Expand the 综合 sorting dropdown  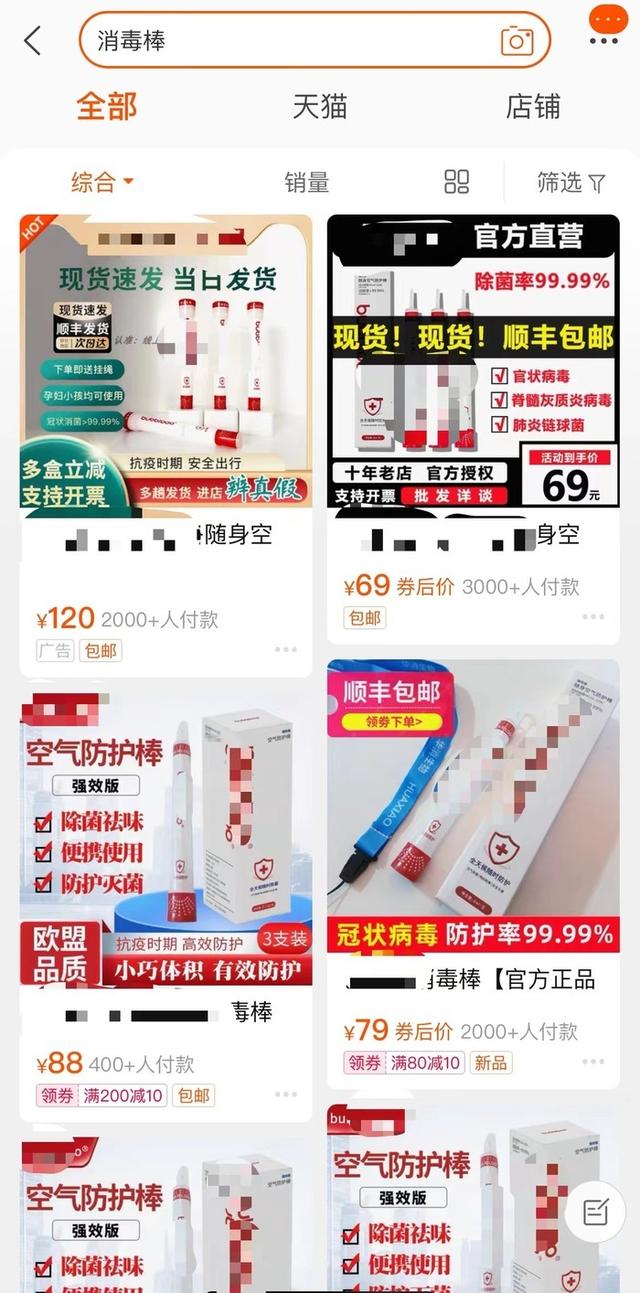click(102, 182)
